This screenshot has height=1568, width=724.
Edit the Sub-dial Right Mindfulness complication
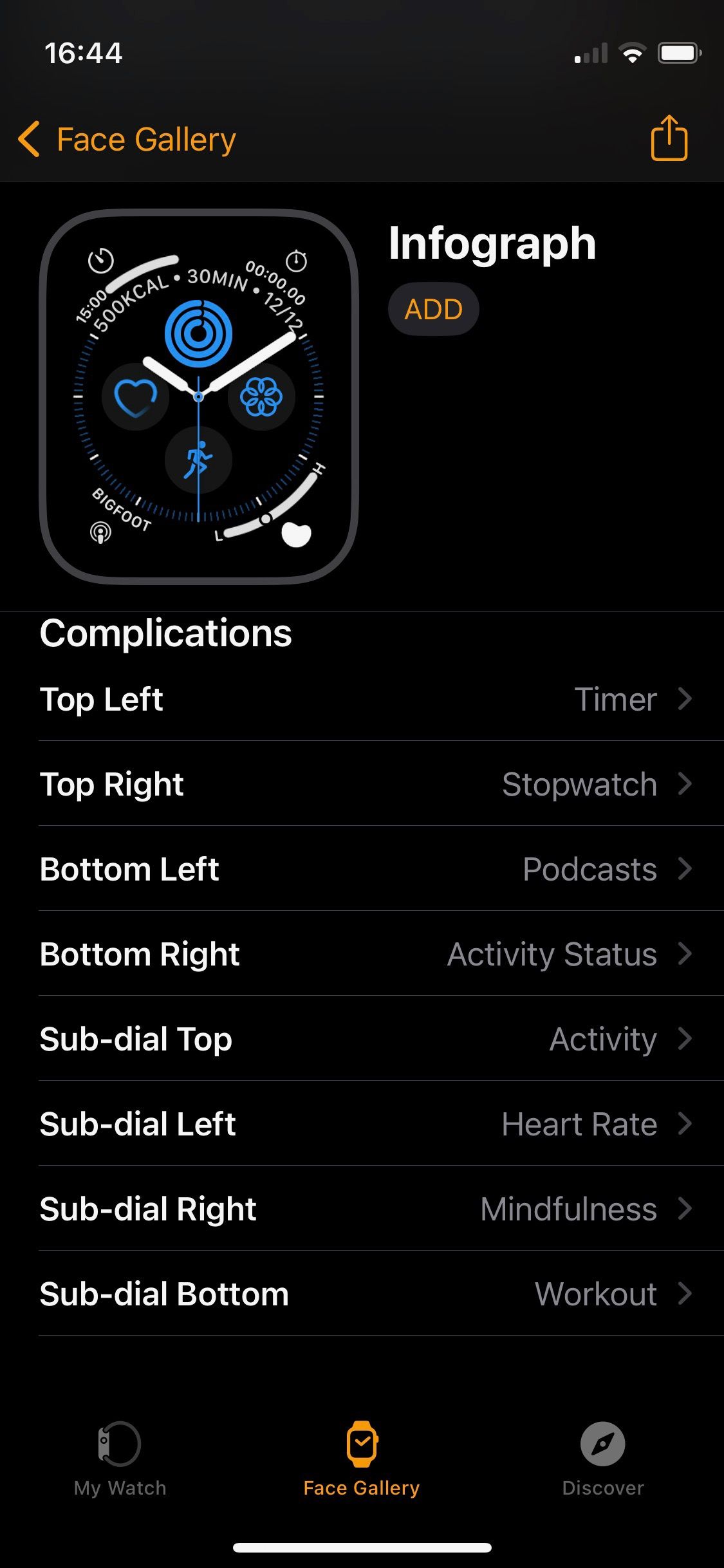coord(366,1209)
